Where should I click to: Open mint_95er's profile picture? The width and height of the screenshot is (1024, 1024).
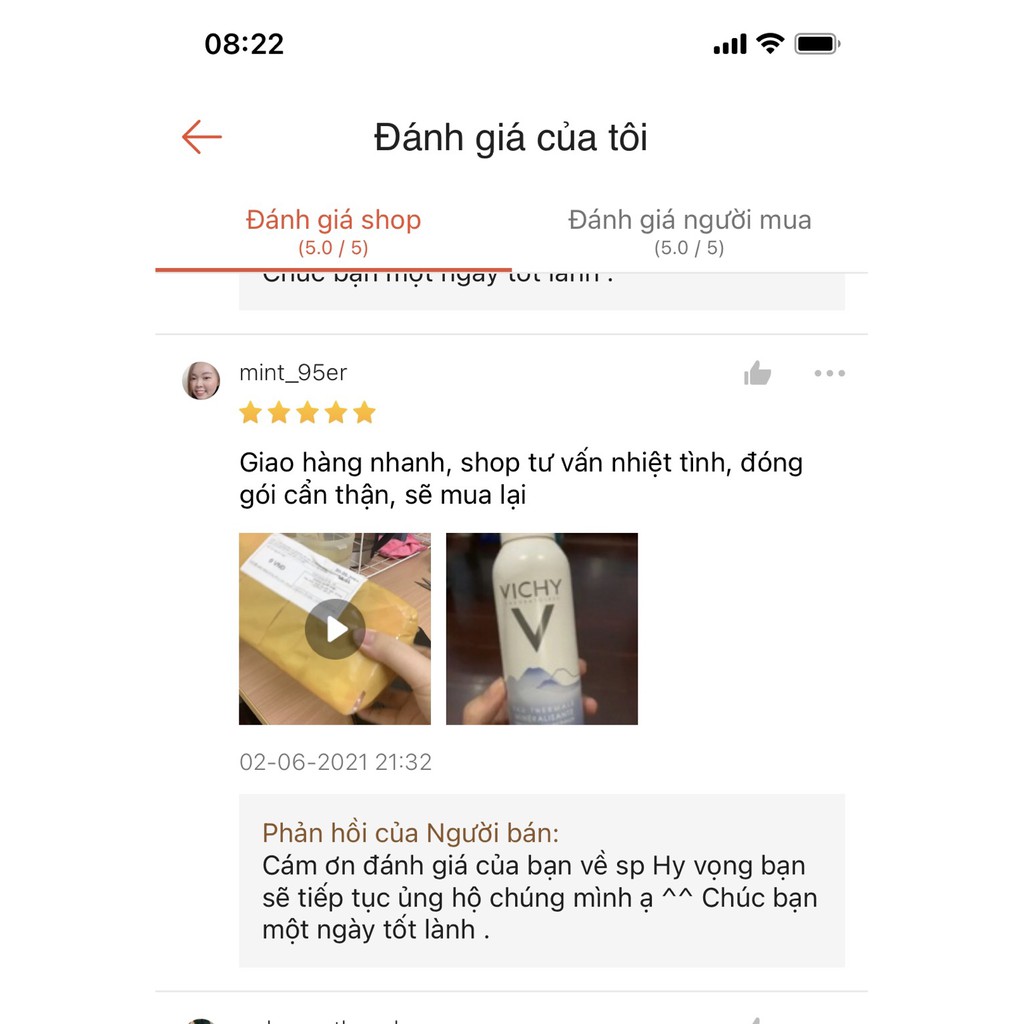201,381
